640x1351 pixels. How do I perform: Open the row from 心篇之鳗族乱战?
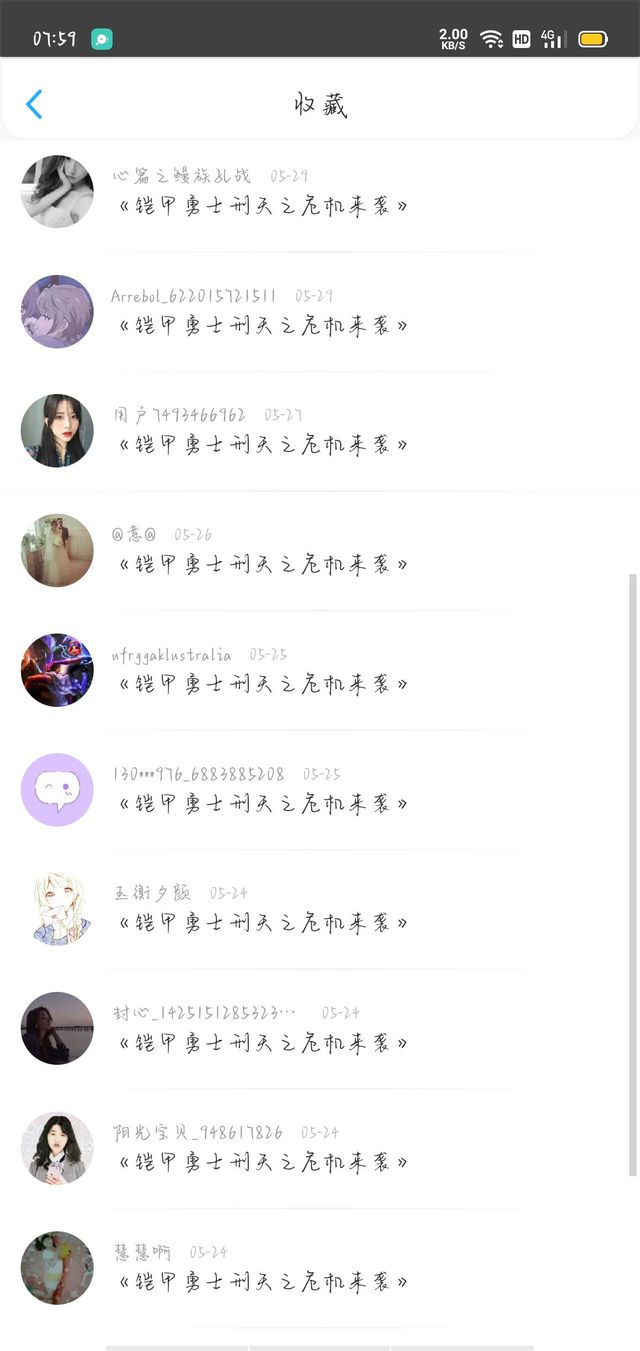tap(320, 191)
